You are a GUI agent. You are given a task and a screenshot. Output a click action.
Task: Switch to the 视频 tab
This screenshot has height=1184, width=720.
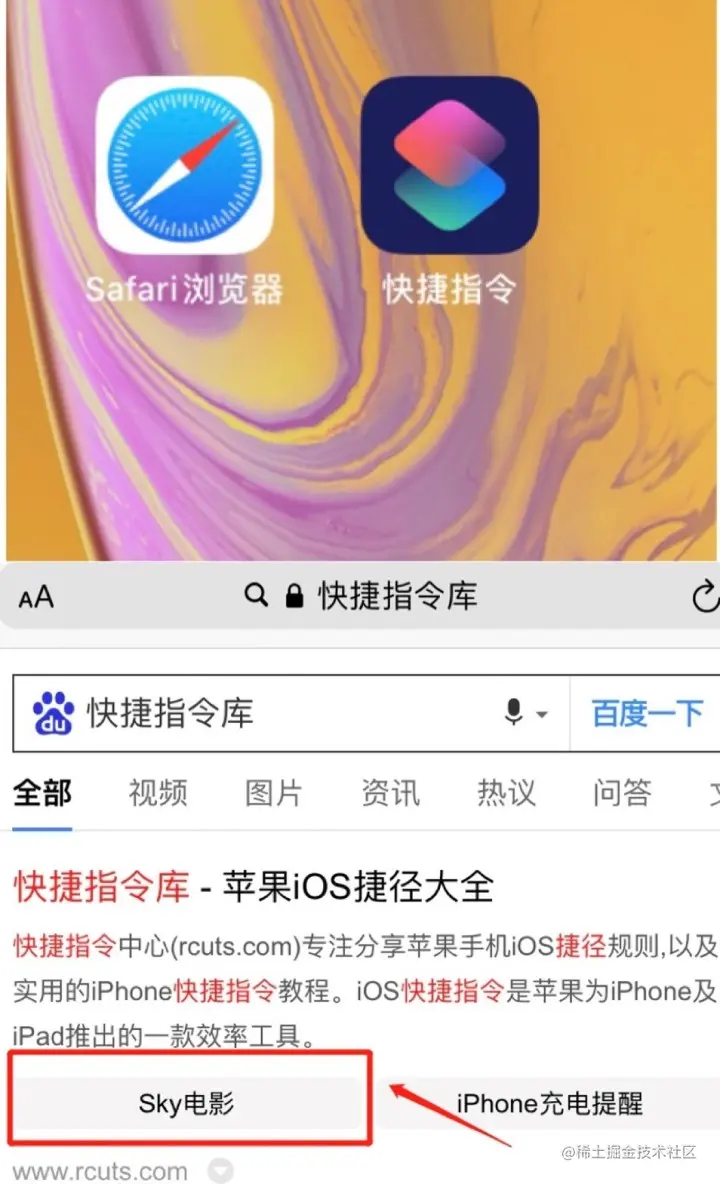[x=158, y=794]
